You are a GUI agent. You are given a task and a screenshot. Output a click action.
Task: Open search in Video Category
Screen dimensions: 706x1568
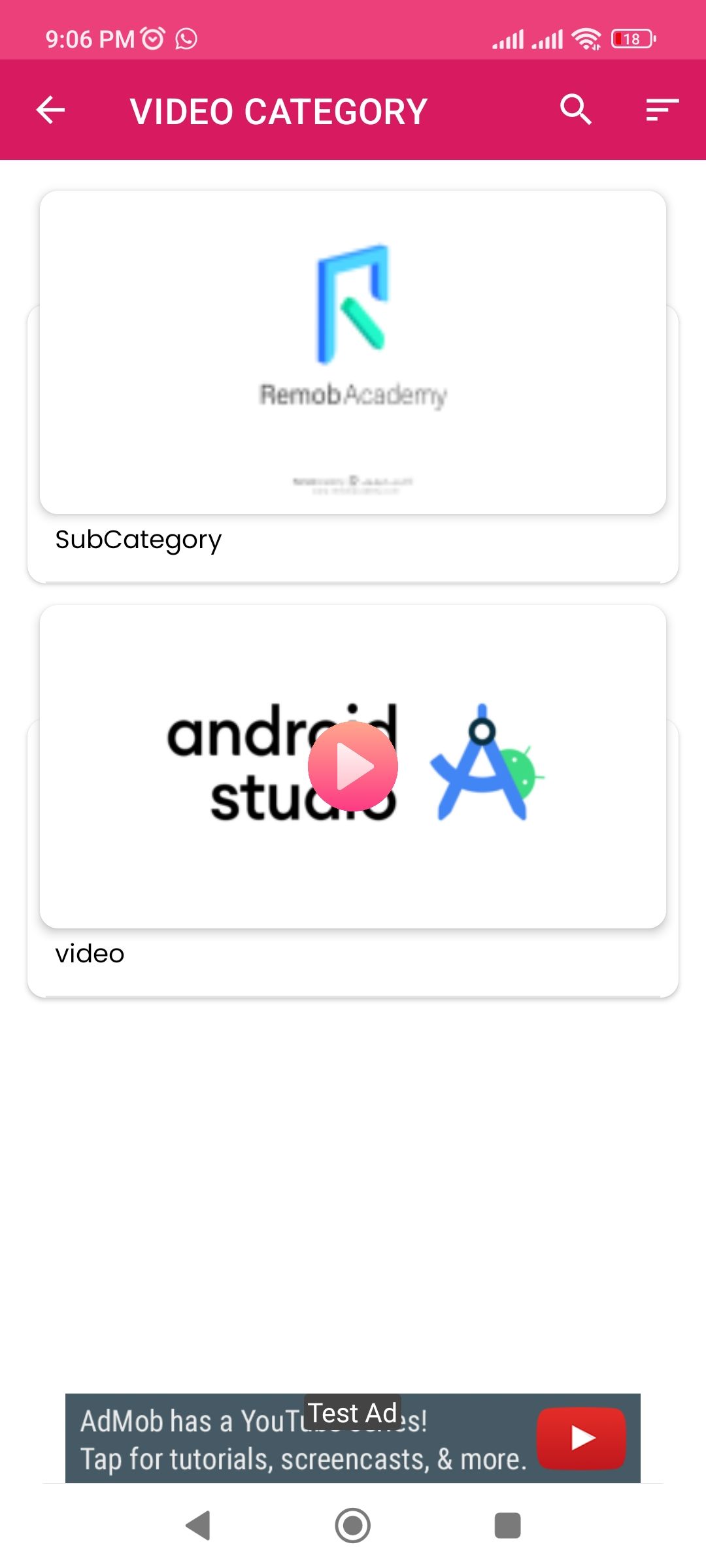[x=576, y=110]
